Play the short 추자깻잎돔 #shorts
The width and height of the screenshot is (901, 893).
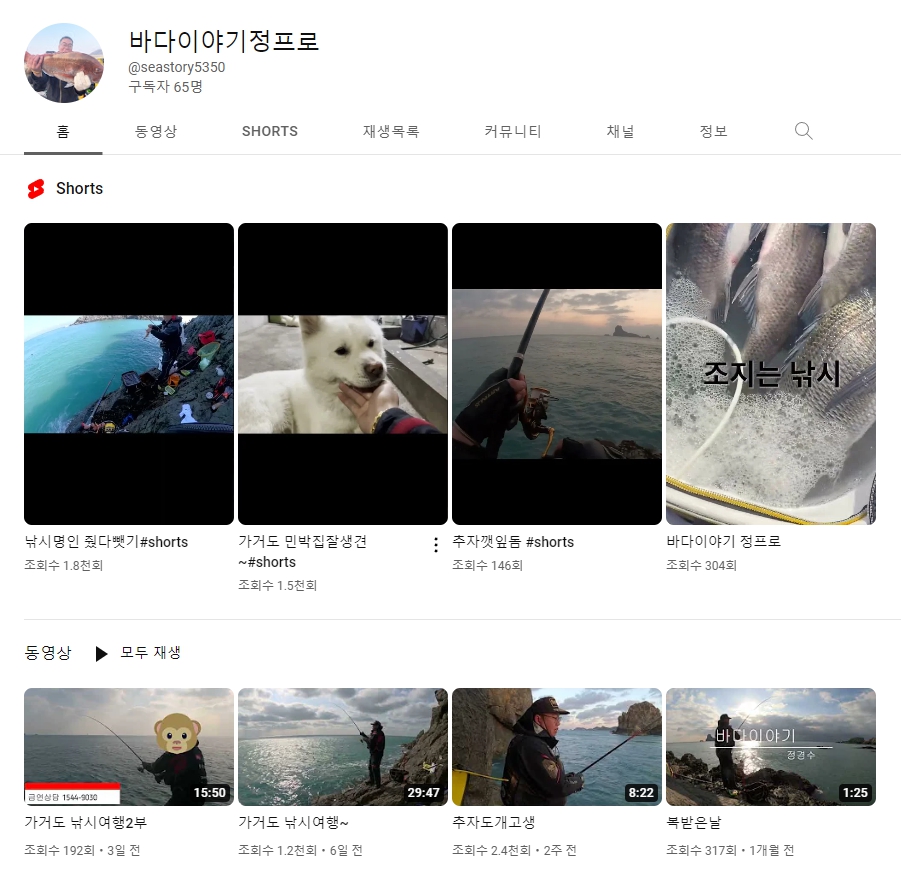pyautogui.click(x=557, y=374)
